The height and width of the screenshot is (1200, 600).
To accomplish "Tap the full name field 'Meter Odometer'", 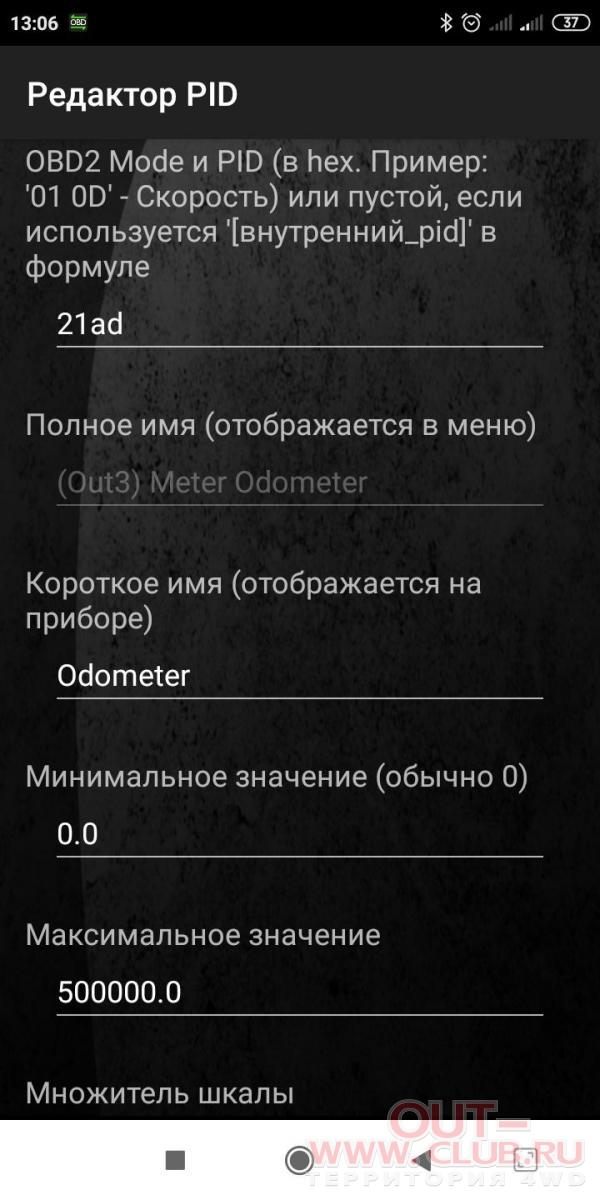I will pos(299,483).
